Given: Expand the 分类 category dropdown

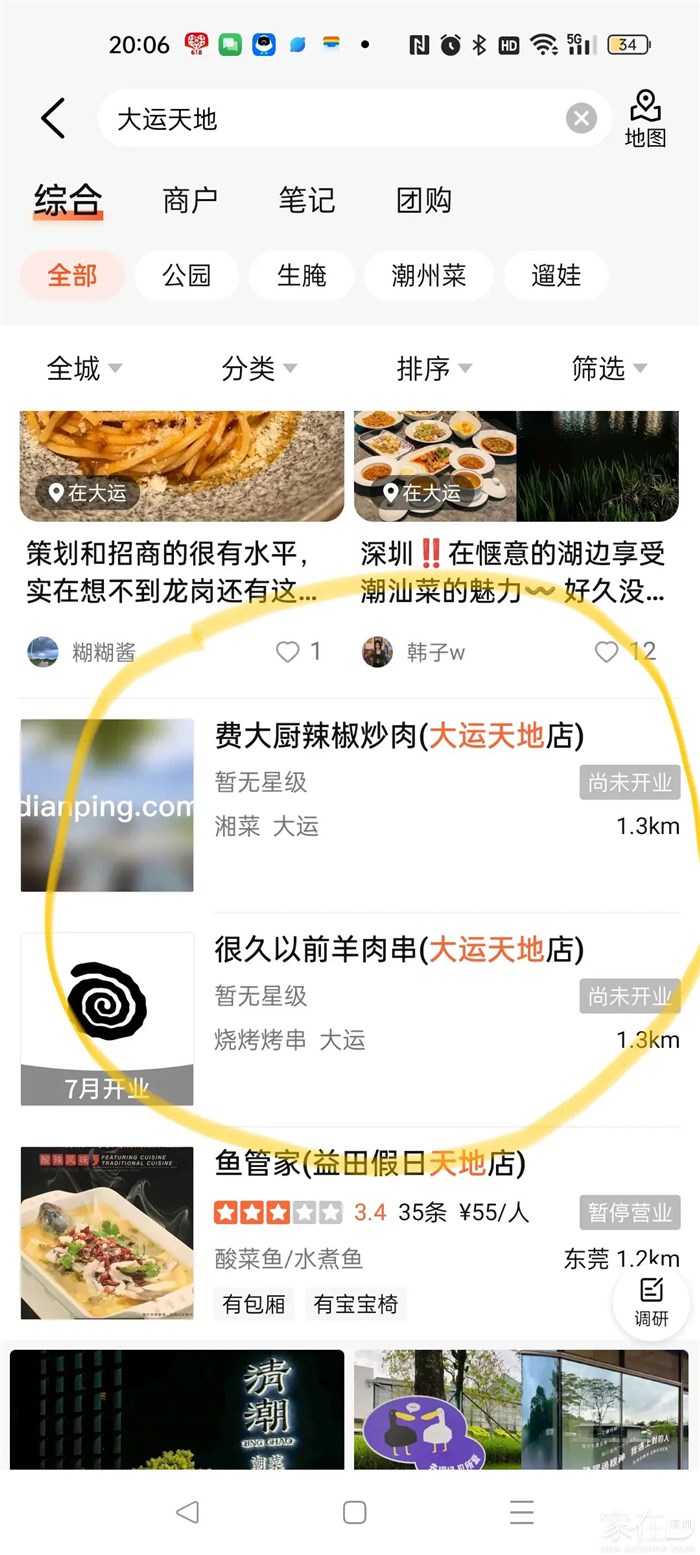Looking at the screenshot, I should [259, 369].
